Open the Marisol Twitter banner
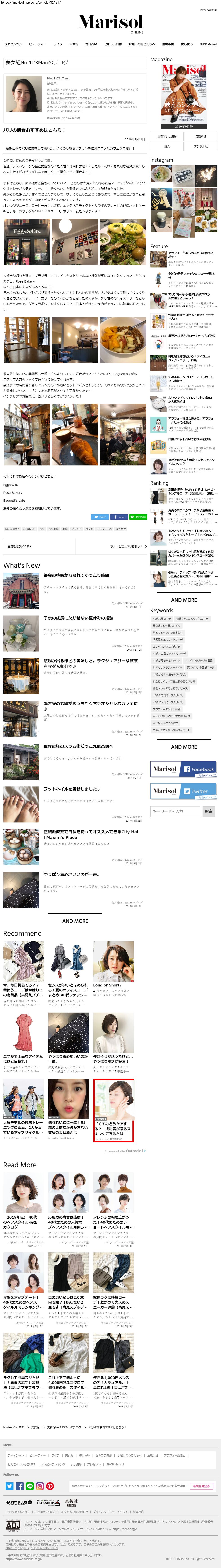 (184, 791)
